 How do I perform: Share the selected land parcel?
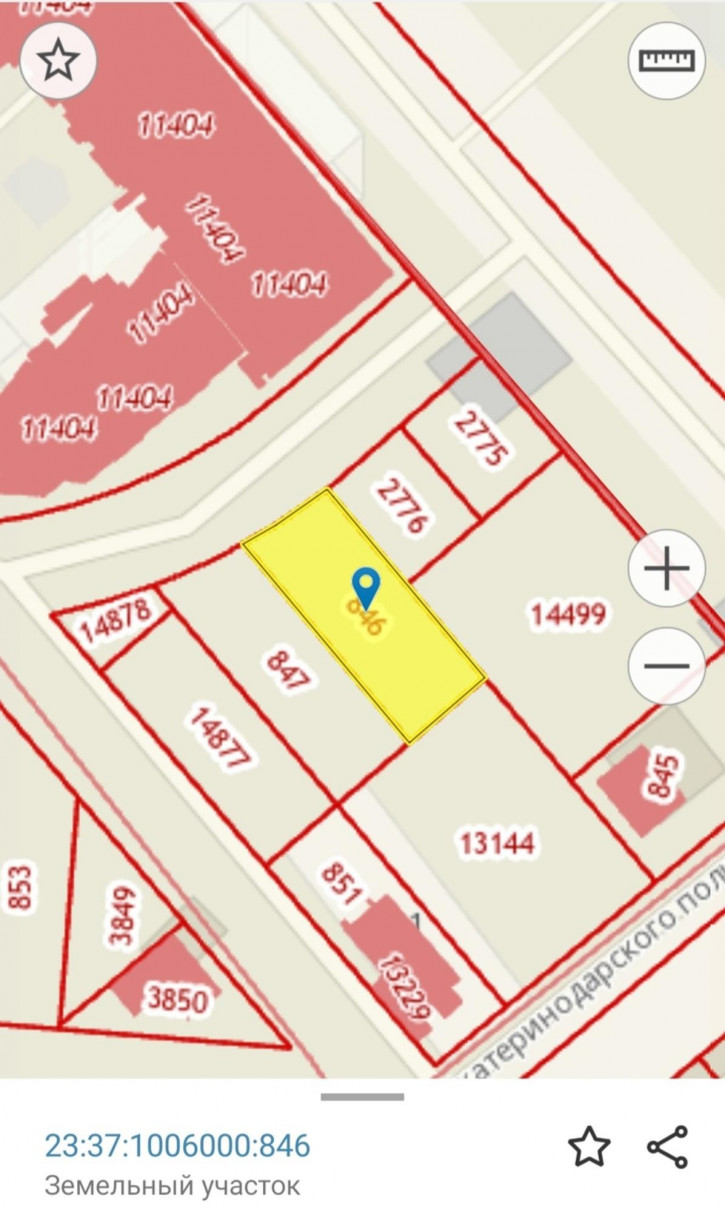pyautogui.click(x=667, y=1146)
